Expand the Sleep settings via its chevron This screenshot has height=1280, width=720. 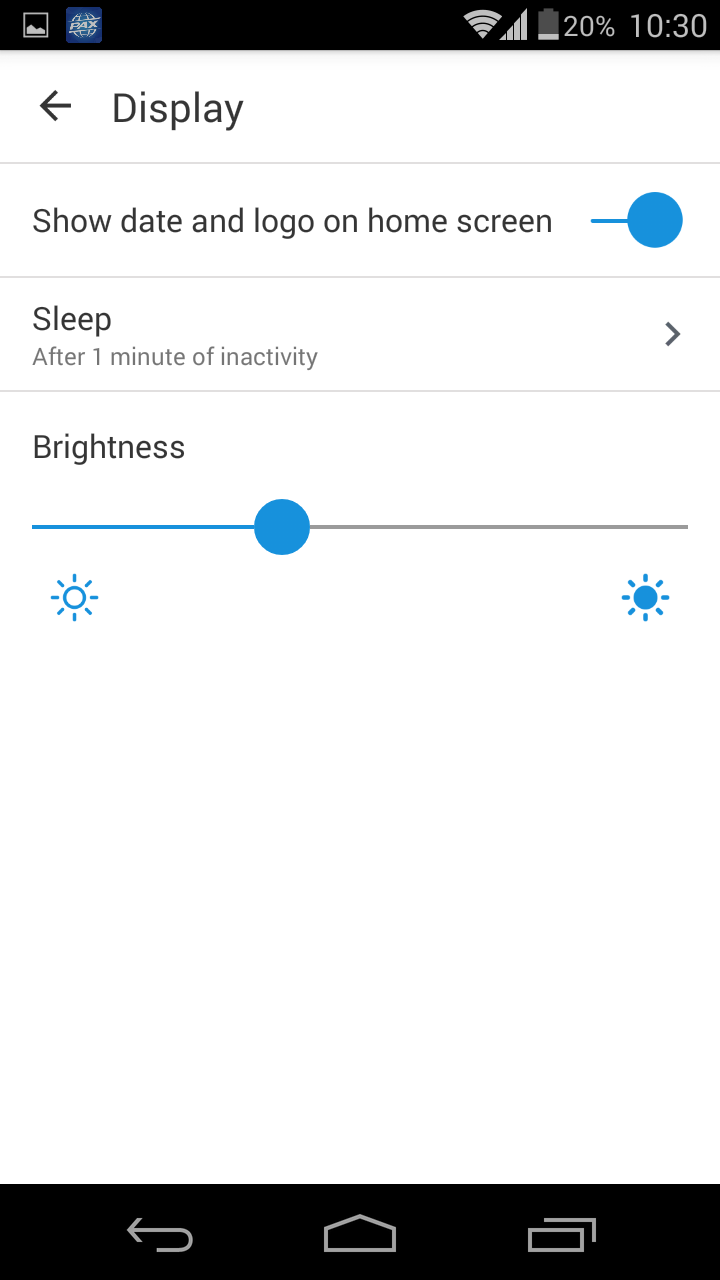click(672, 334)
